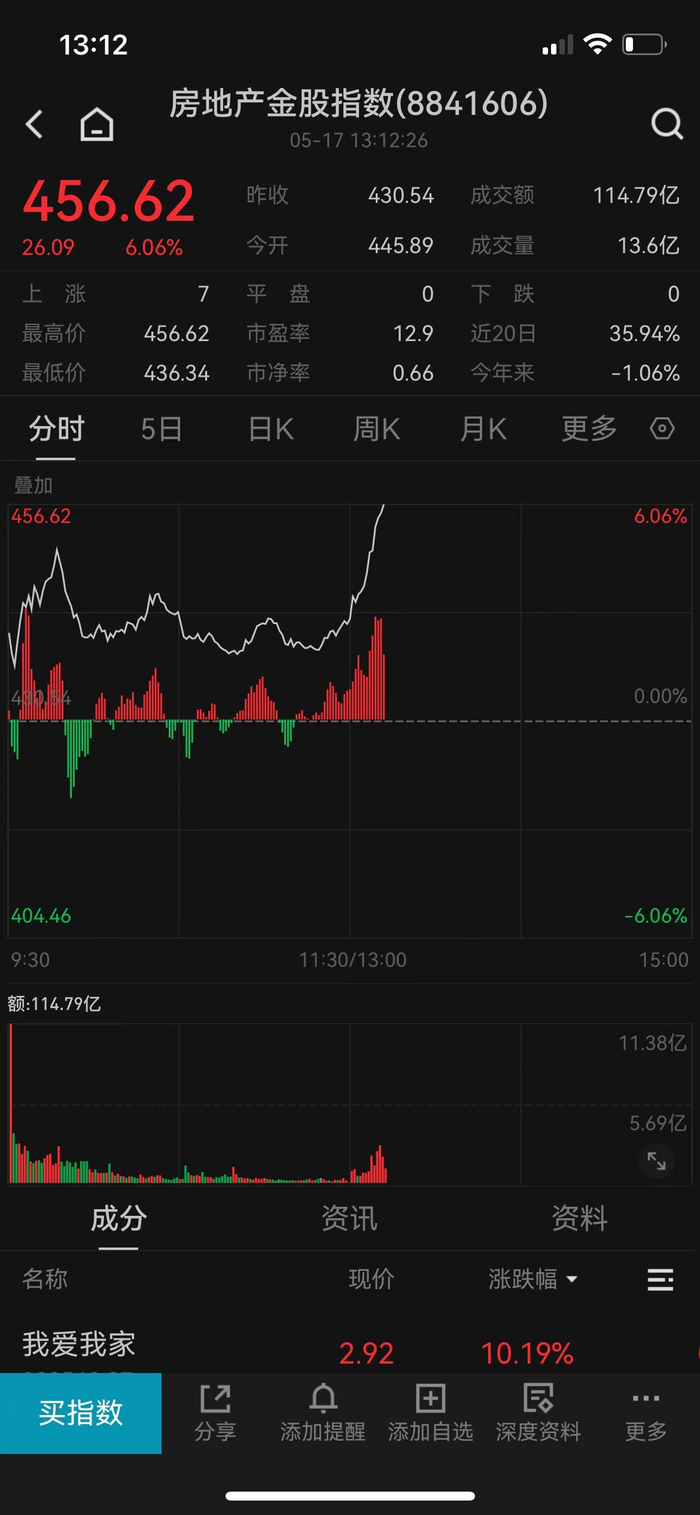Open the home icon beside the title
This screenshot has height=1515, width=700.
(x=97, y=125)
